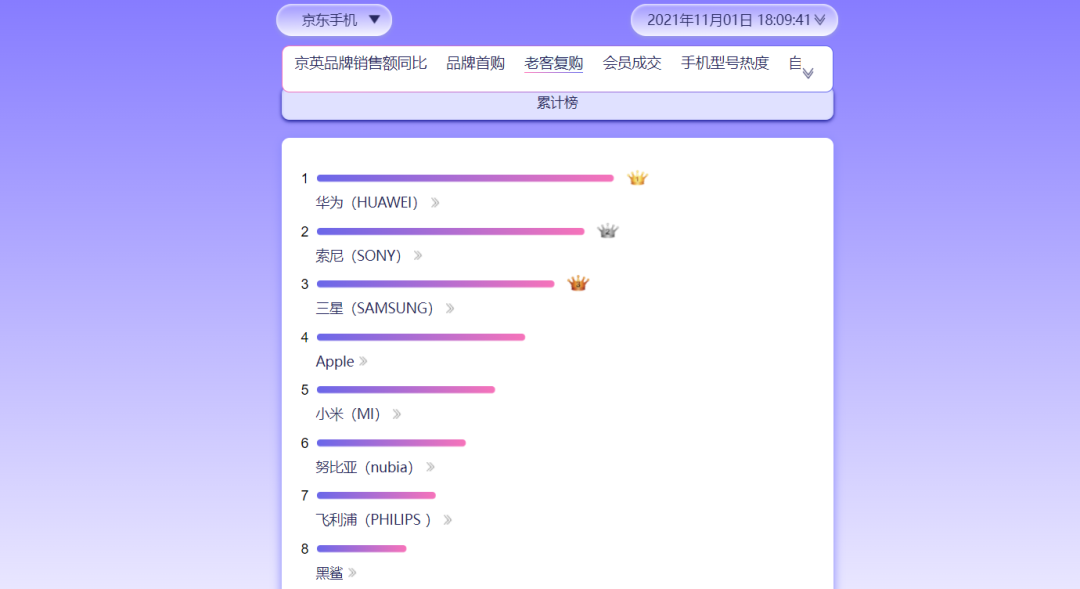Switch to the 品牌首购 tab
Viewport: 1080px width, 589px height.
[475, 63]
